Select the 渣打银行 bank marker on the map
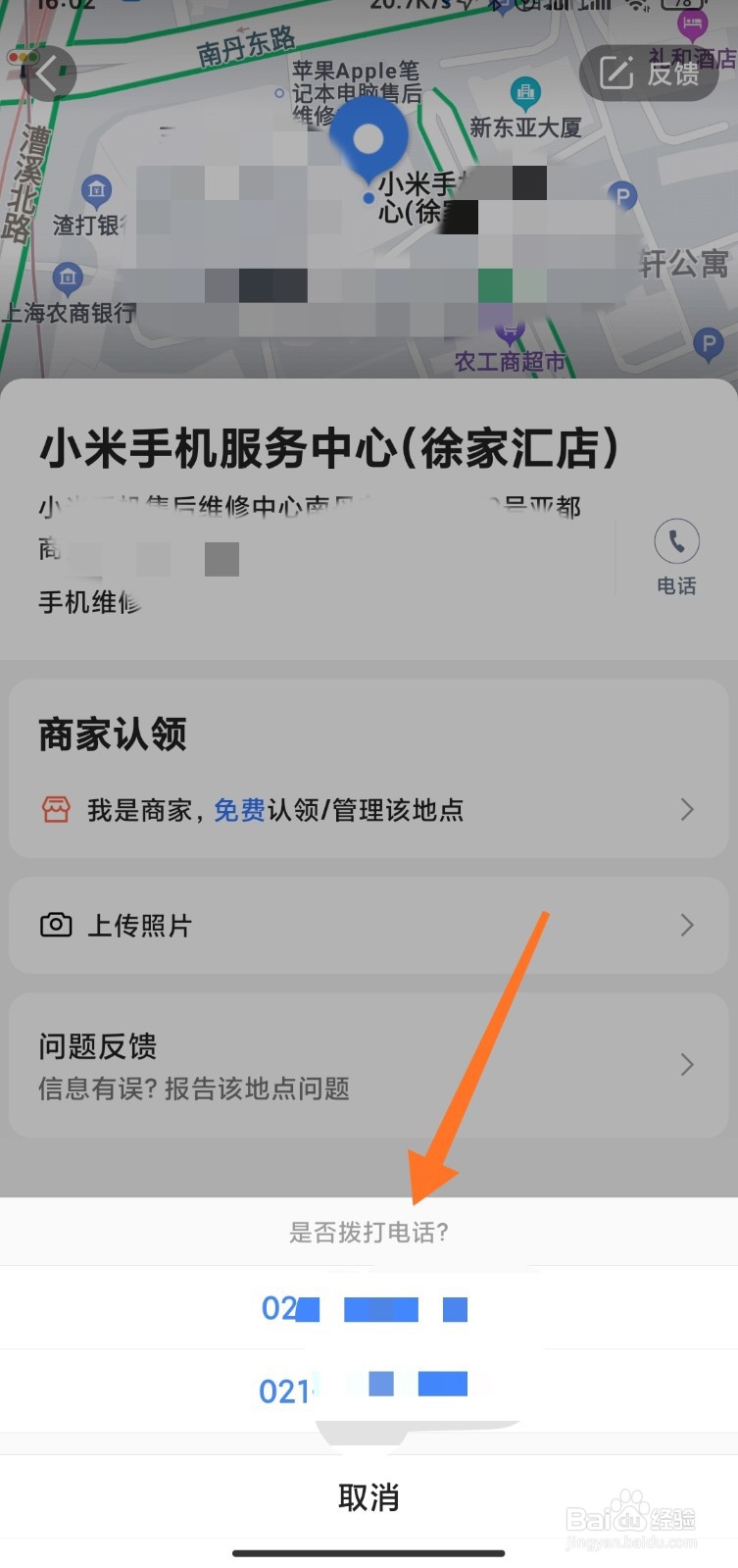This screenshot has height=1568, width=738. [x=95, y=188]
